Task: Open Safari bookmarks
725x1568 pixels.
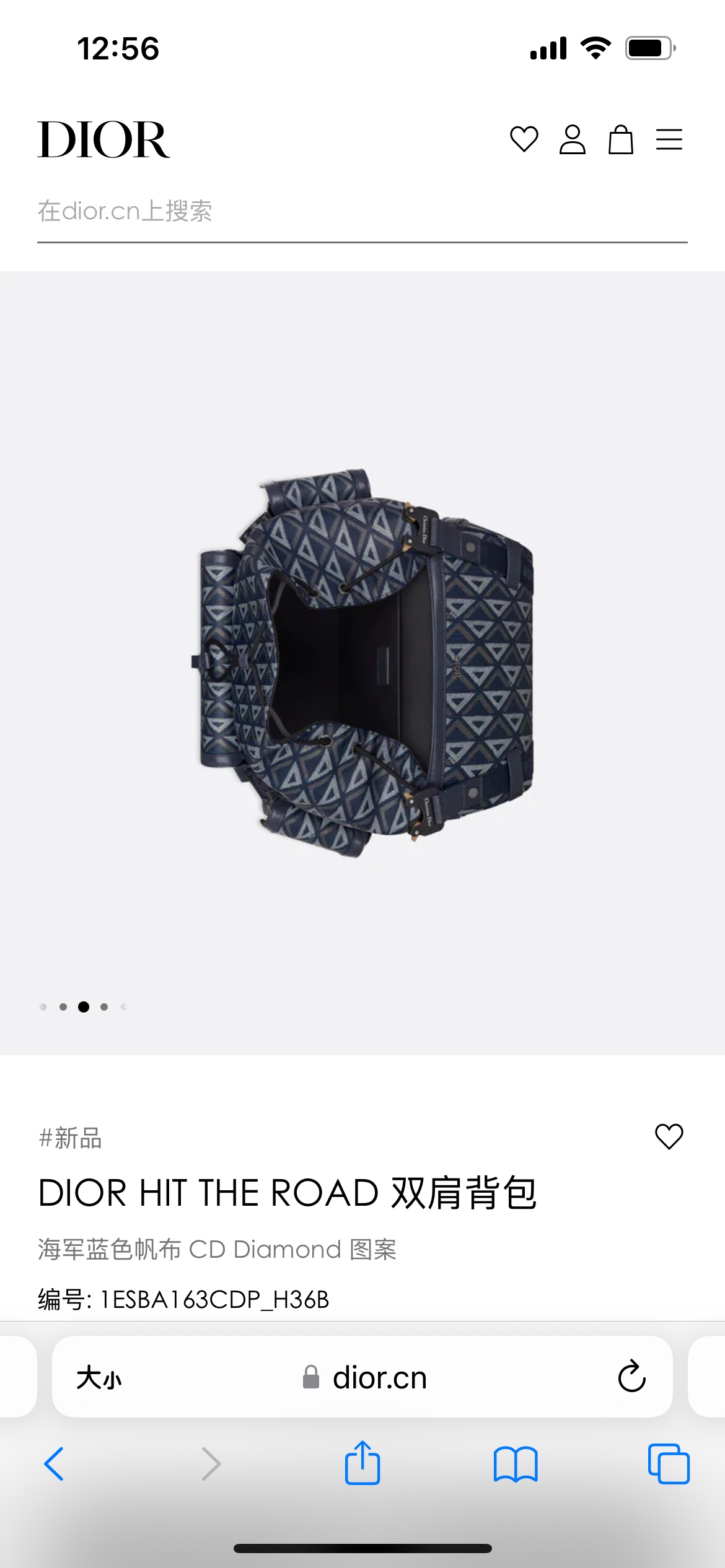Action: pyautogui.click(x=516, y=1464)
